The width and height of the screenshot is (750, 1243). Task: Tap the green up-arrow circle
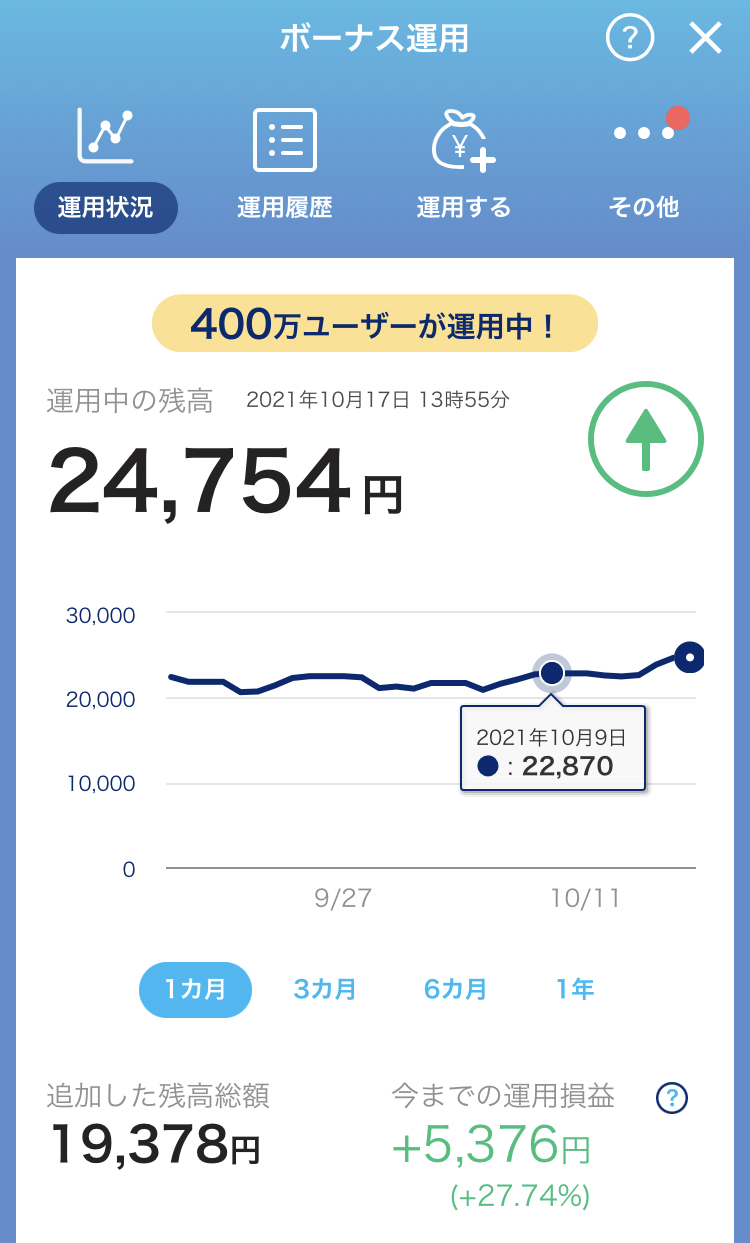[x=646, y=440]
